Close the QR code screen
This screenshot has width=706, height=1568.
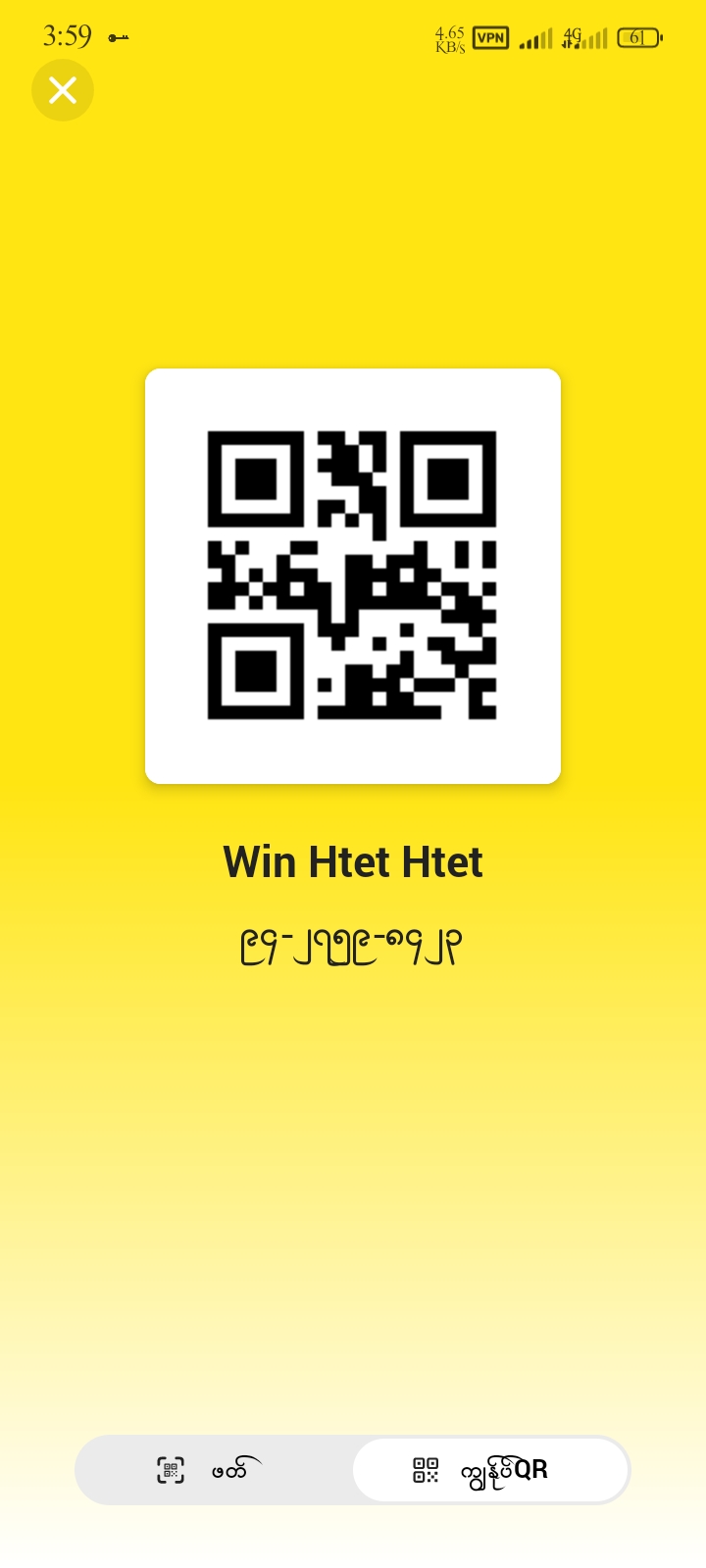click(63, 90)
